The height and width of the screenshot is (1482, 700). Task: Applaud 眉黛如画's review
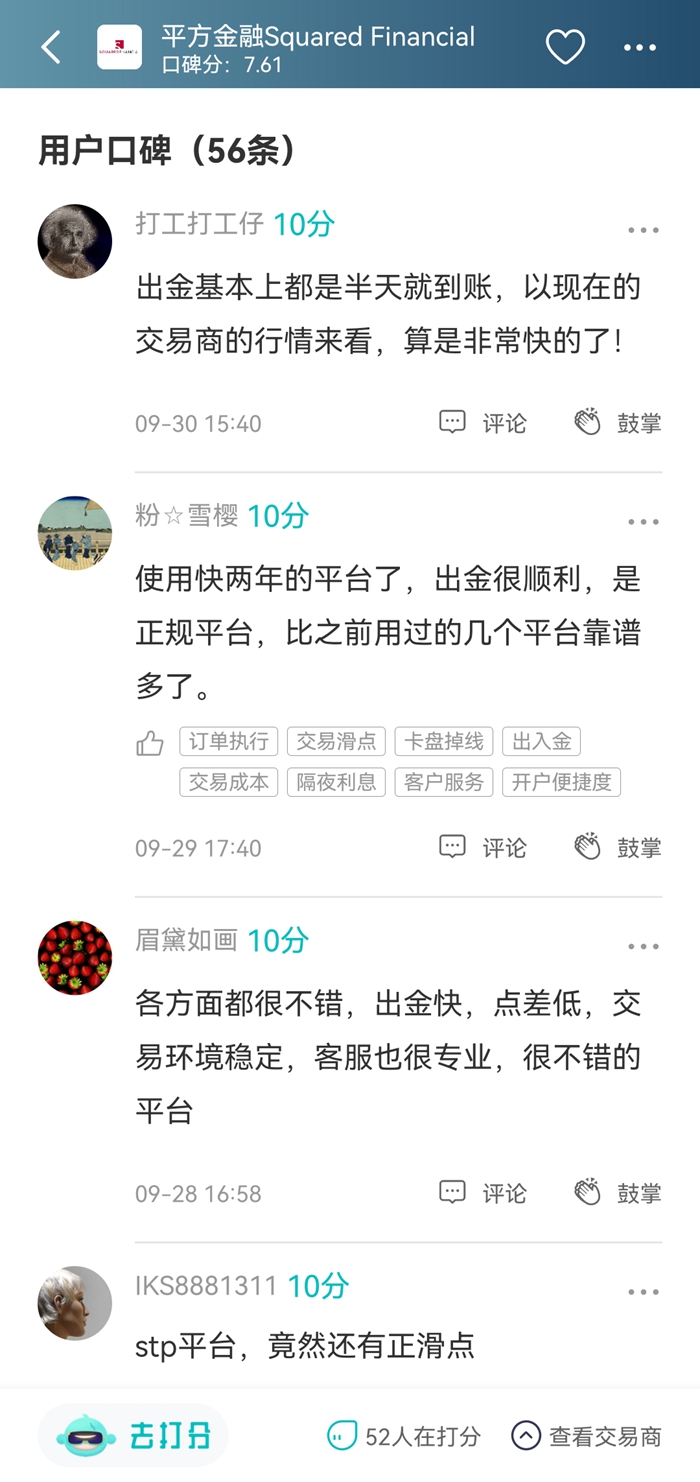pyautogui.click(x=617, y=1193)
